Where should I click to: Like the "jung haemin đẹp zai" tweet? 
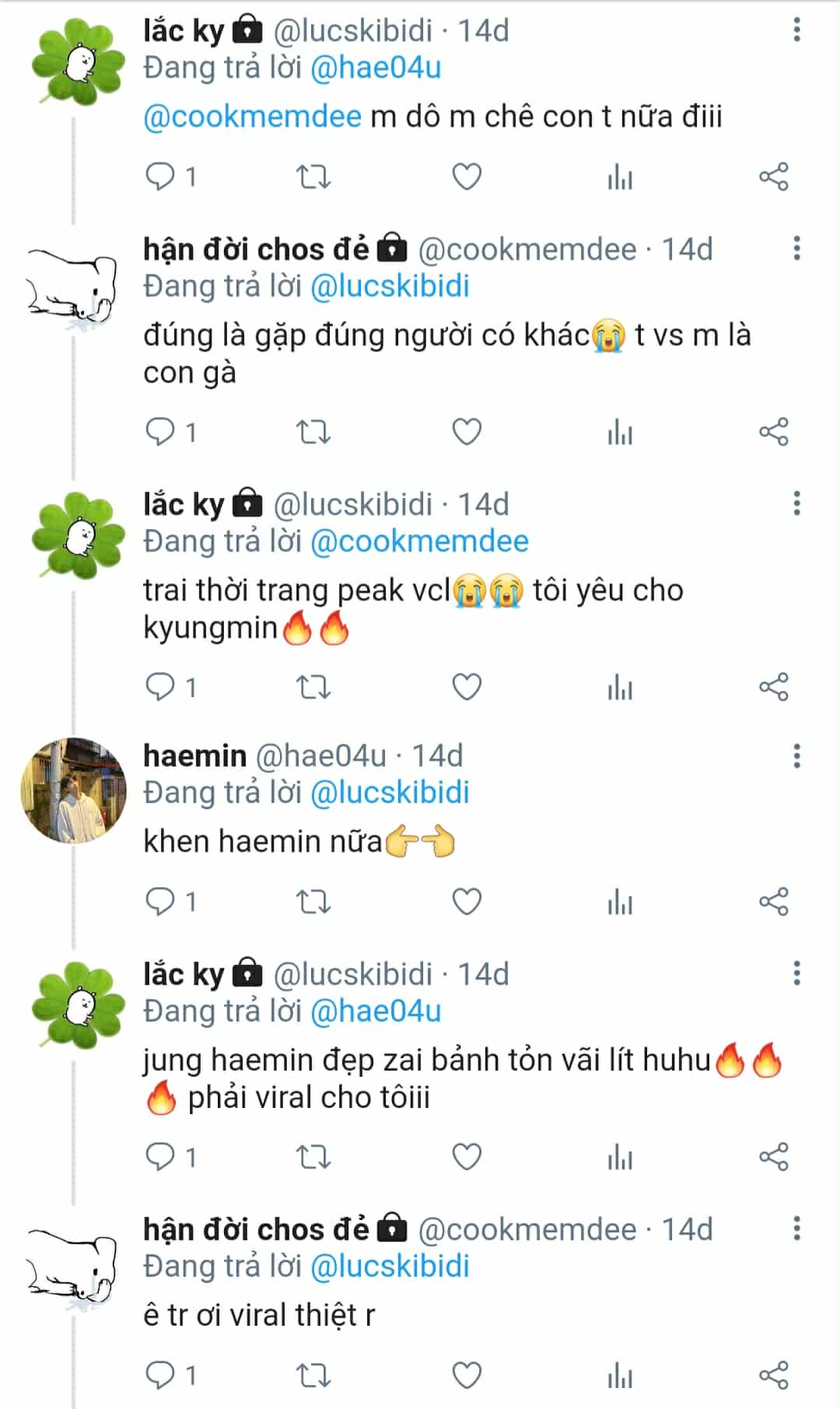point(467,1157)
